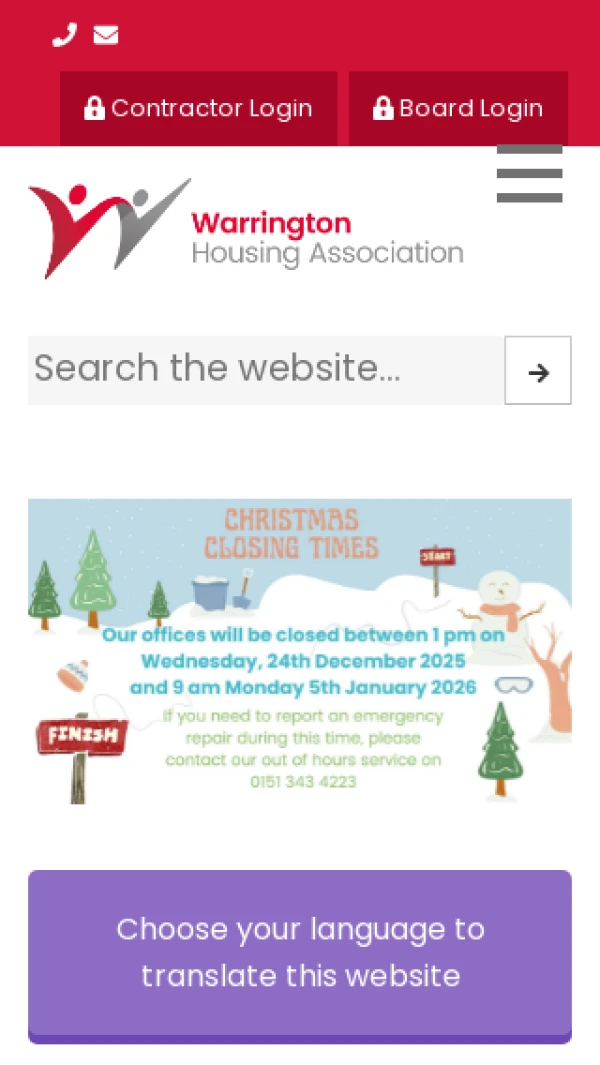Choose your language to translate website
This screenshot has height=1065, width=600.
coord(300,952)
